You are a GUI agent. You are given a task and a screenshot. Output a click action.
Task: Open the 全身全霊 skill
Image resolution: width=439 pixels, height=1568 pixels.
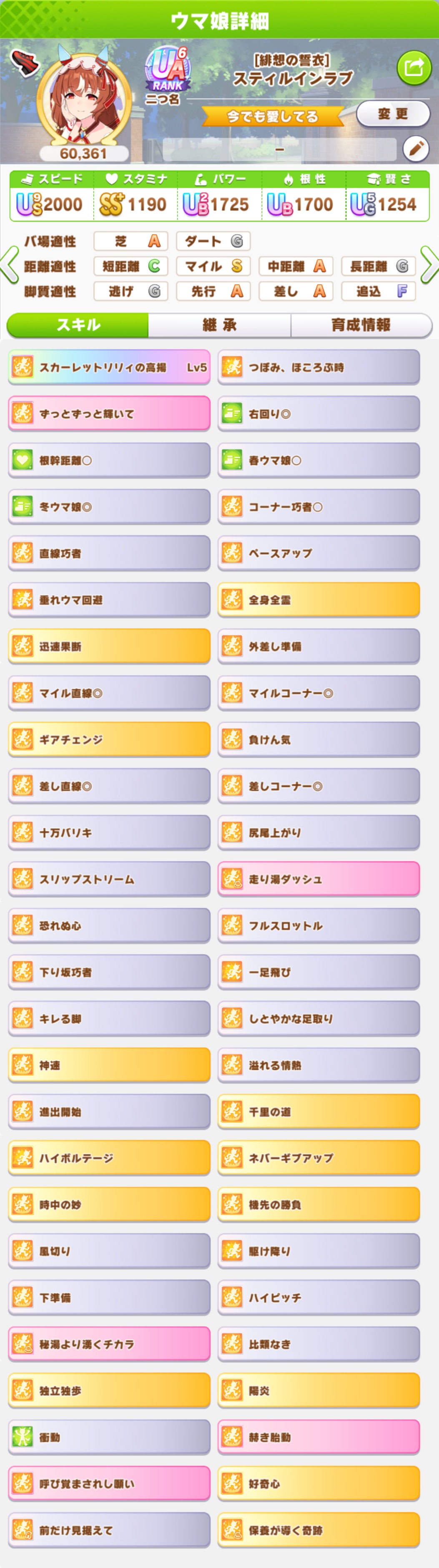[x=319, y=600]
